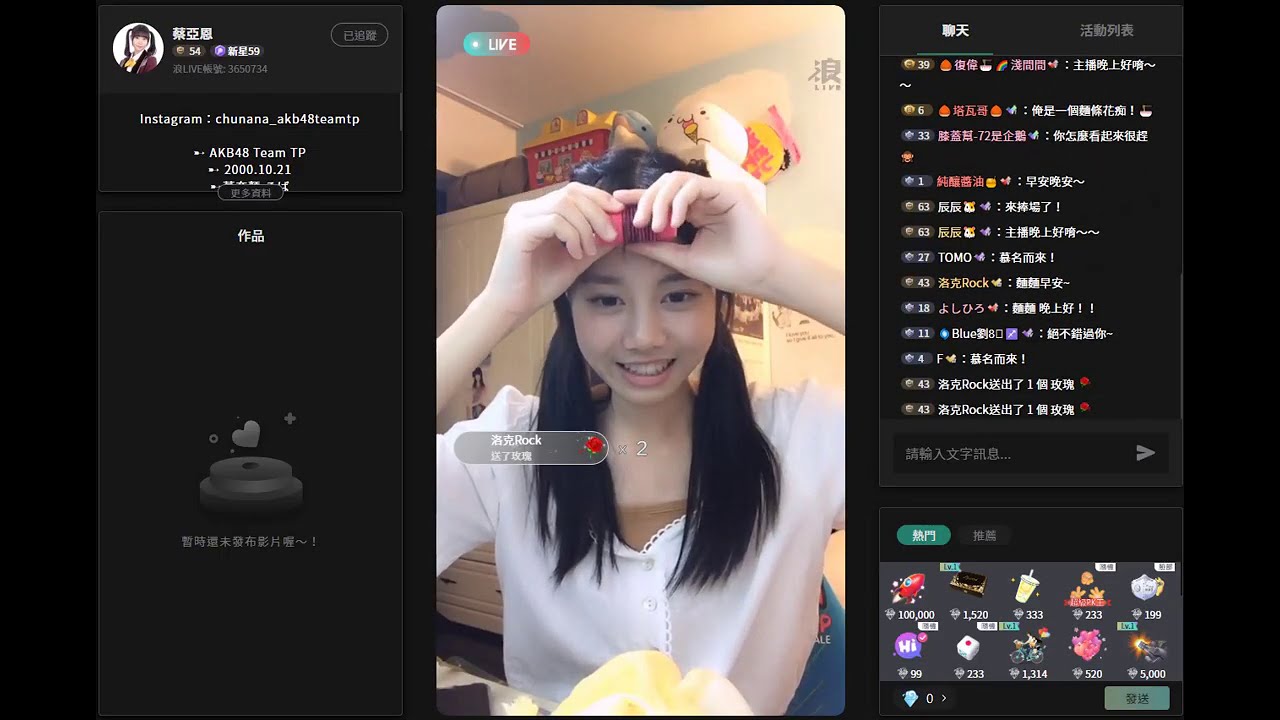This screenshot has height=720, width=1280.
Task: Expand 更多資料 for more profile info
Action: (250, 193)
